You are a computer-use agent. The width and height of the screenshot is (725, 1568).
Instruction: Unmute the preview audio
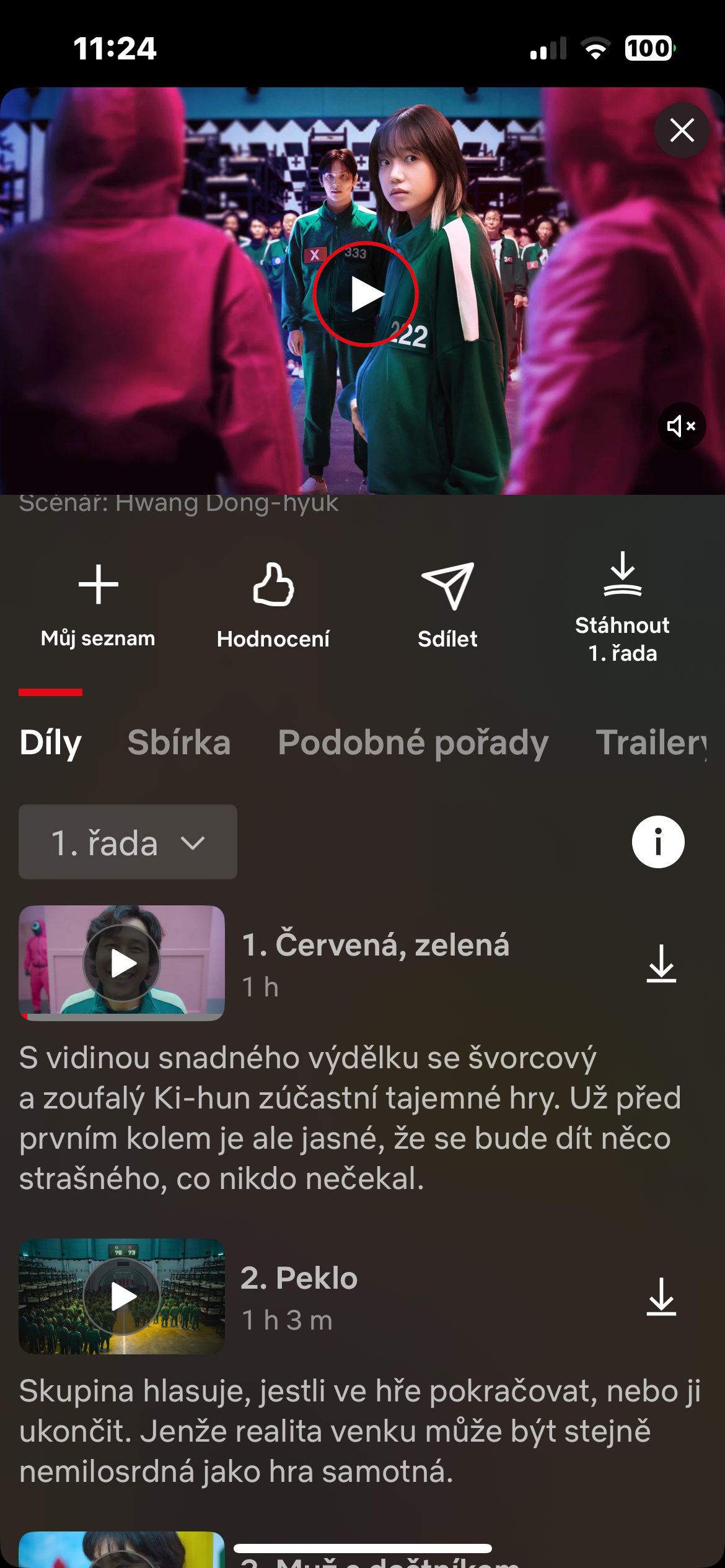pos(681,426)
